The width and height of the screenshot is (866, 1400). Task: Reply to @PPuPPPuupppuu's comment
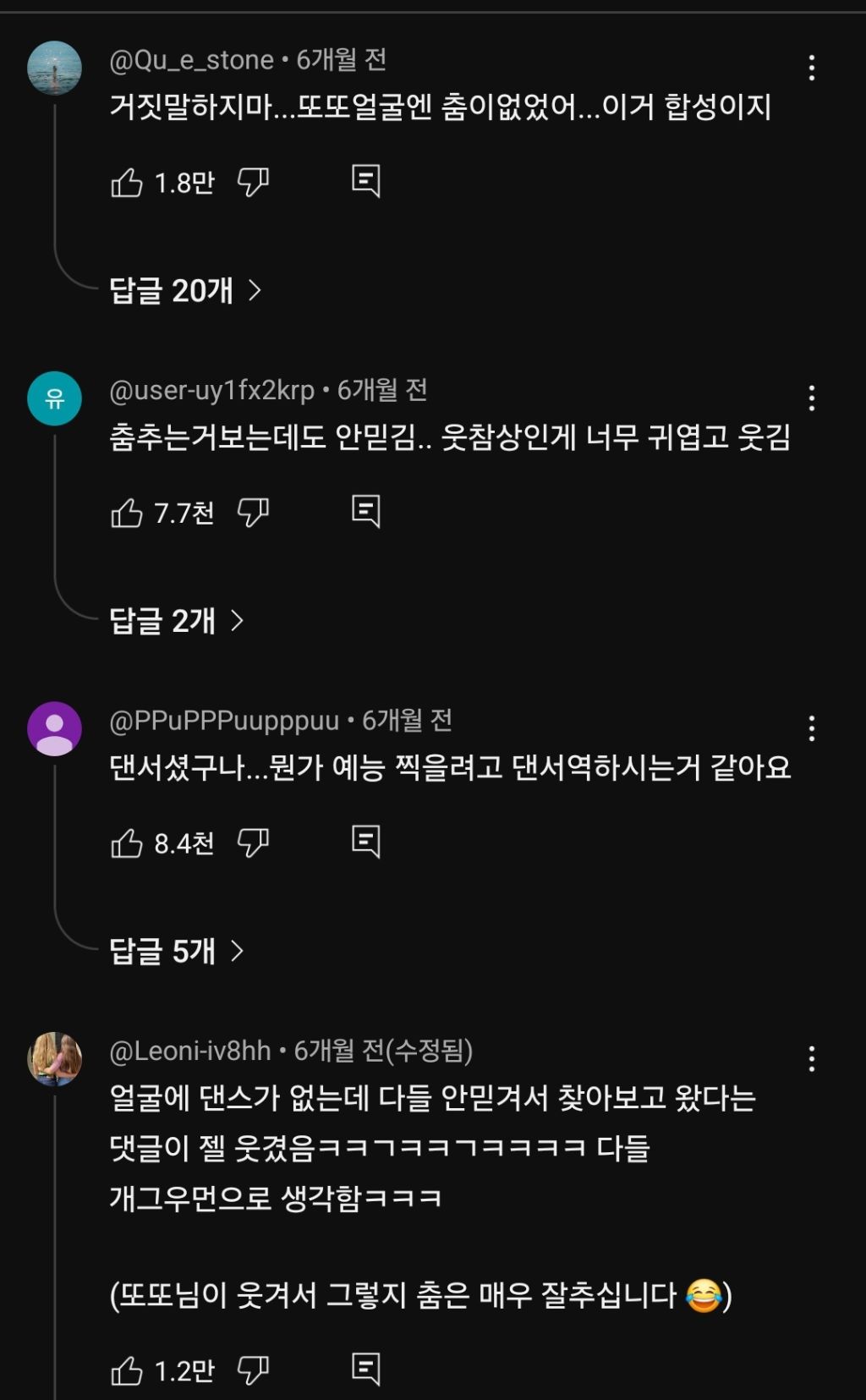366,842
